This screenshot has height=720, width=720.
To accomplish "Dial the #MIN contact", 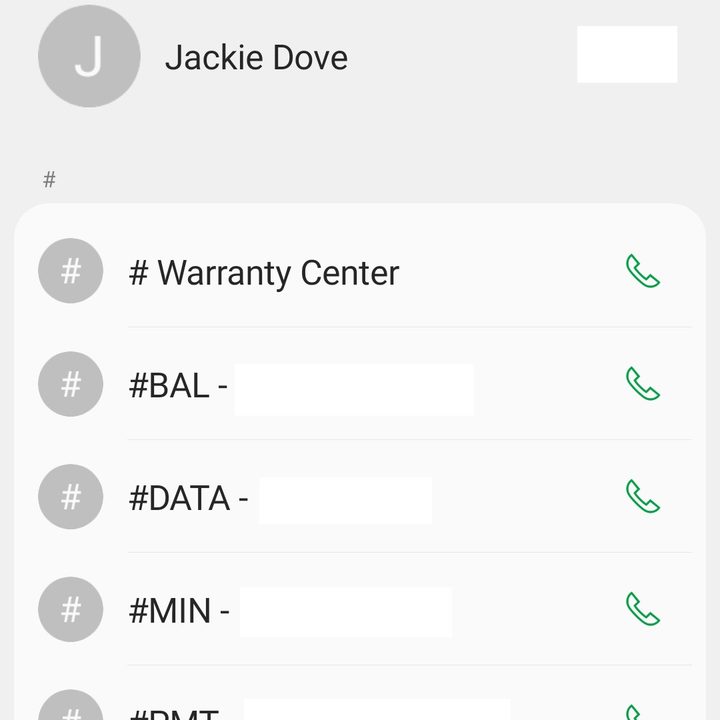I will 642,608.
